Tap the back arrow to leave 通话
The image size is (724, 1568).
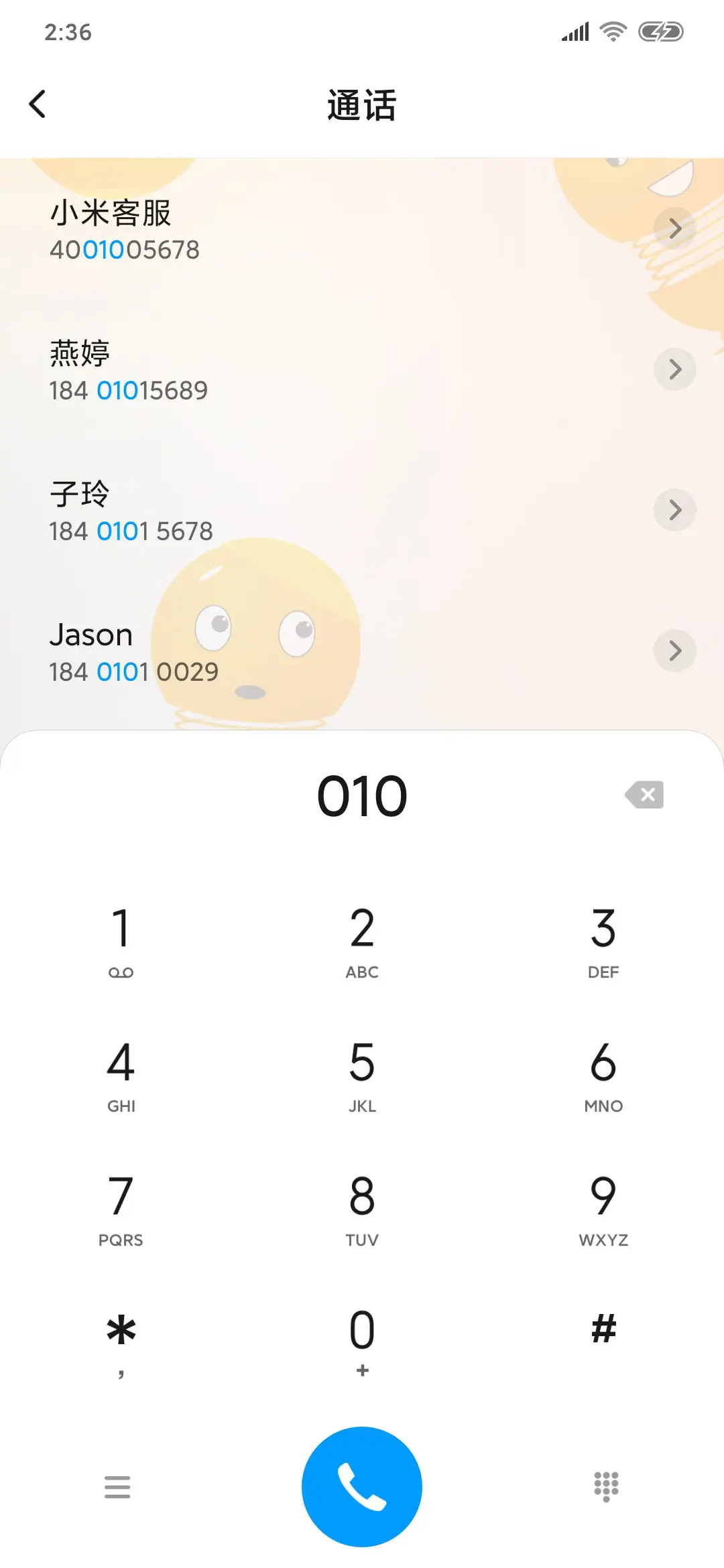click(38, 104)
